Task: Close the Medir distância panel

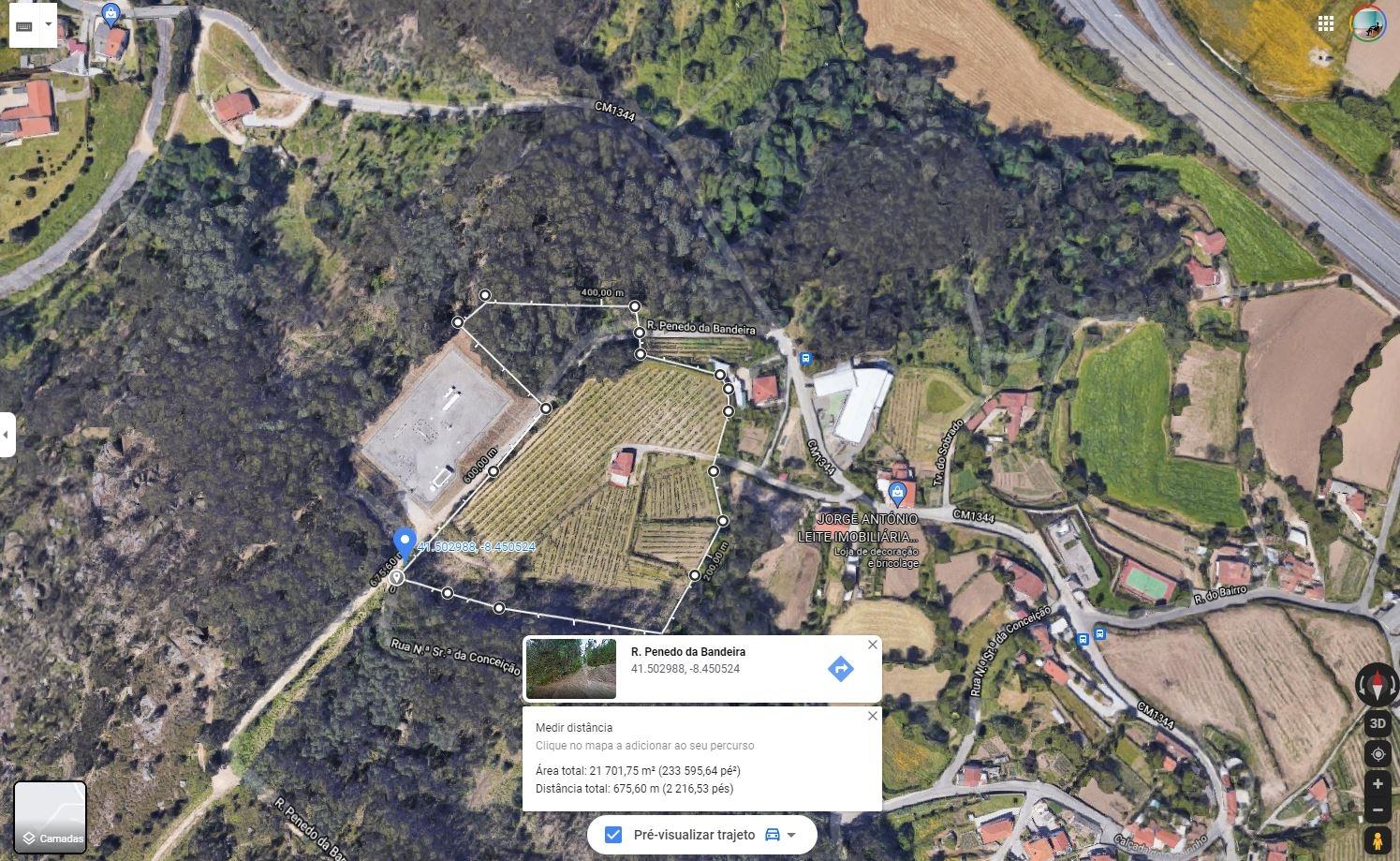Action: (x=873, y=716)
